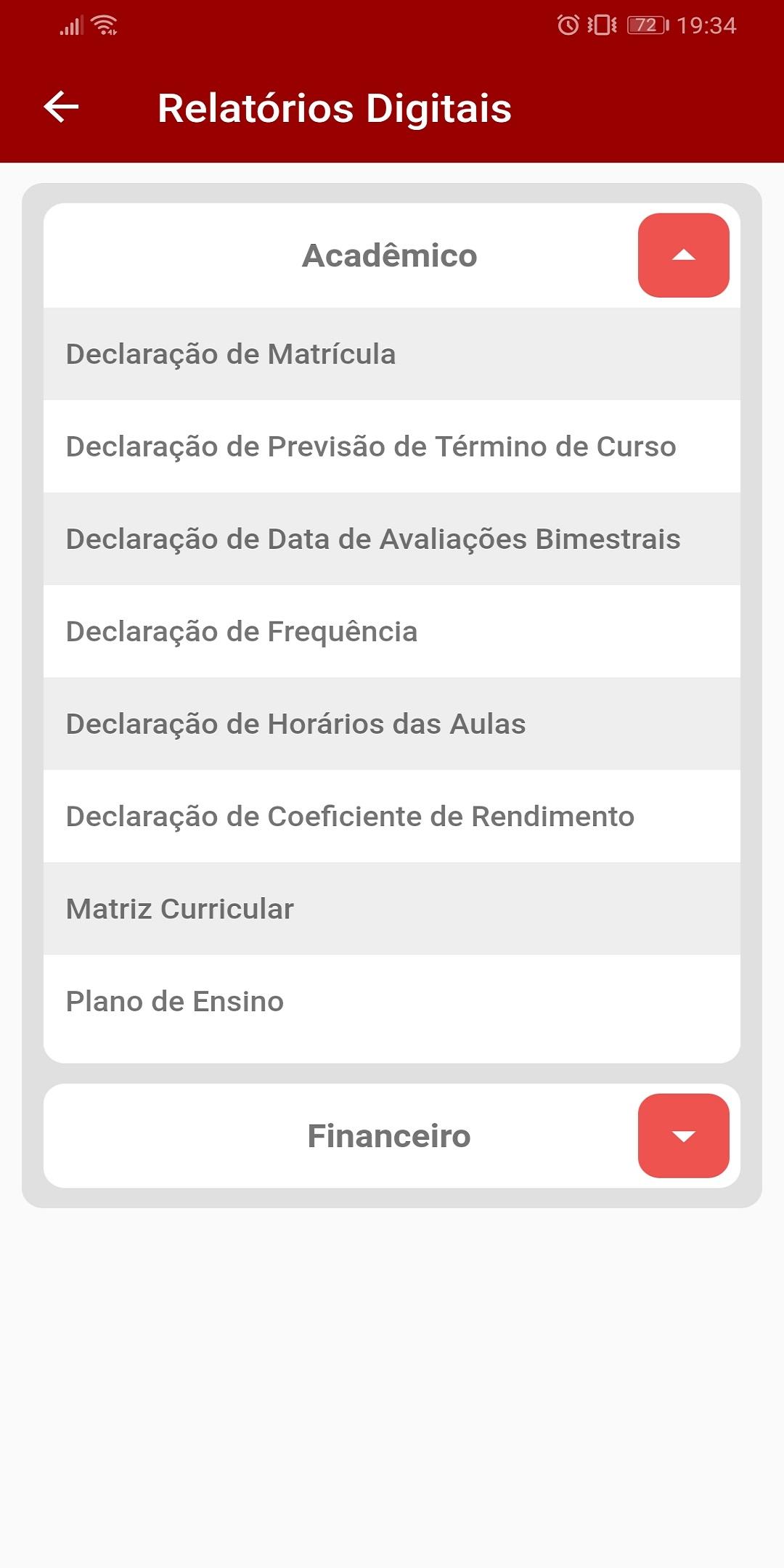Image resolution: width=784 pixels, height=1568 pixels.
Task: Collapse the Acadêmico section
Action: pos(683,256)
